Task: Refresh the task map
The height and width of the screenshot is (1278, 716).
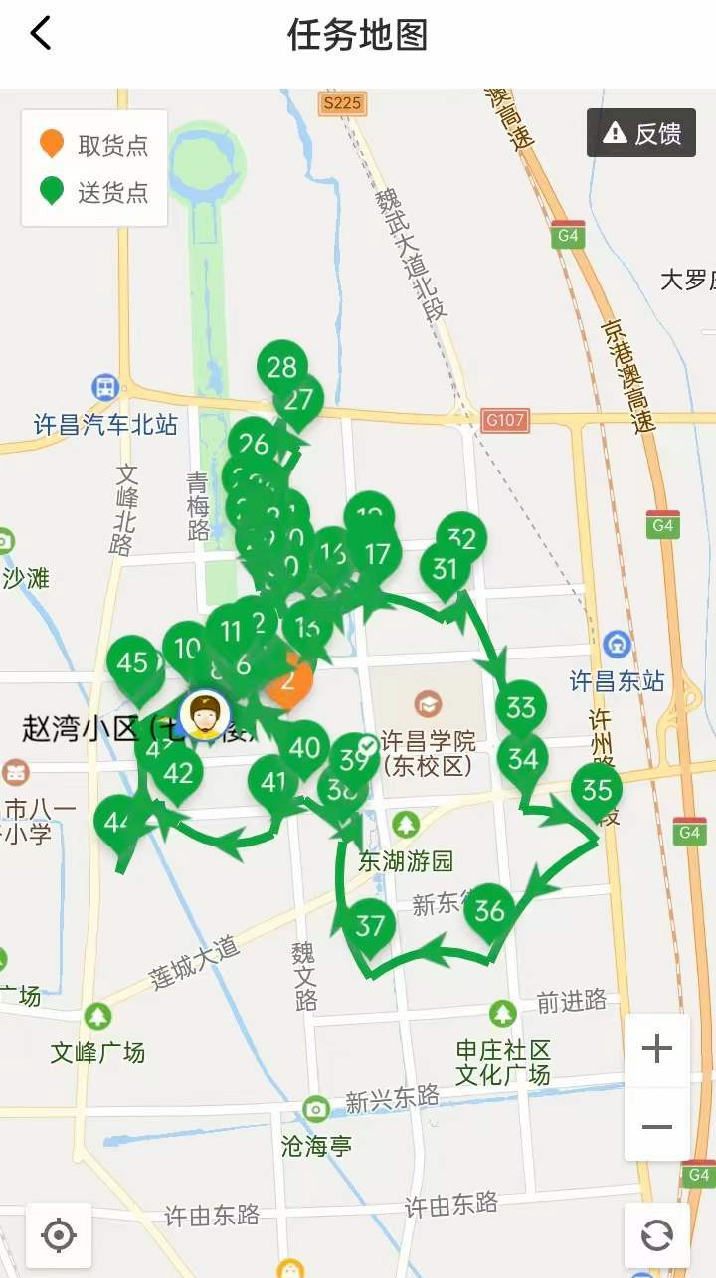Action: coord(656,1236)
